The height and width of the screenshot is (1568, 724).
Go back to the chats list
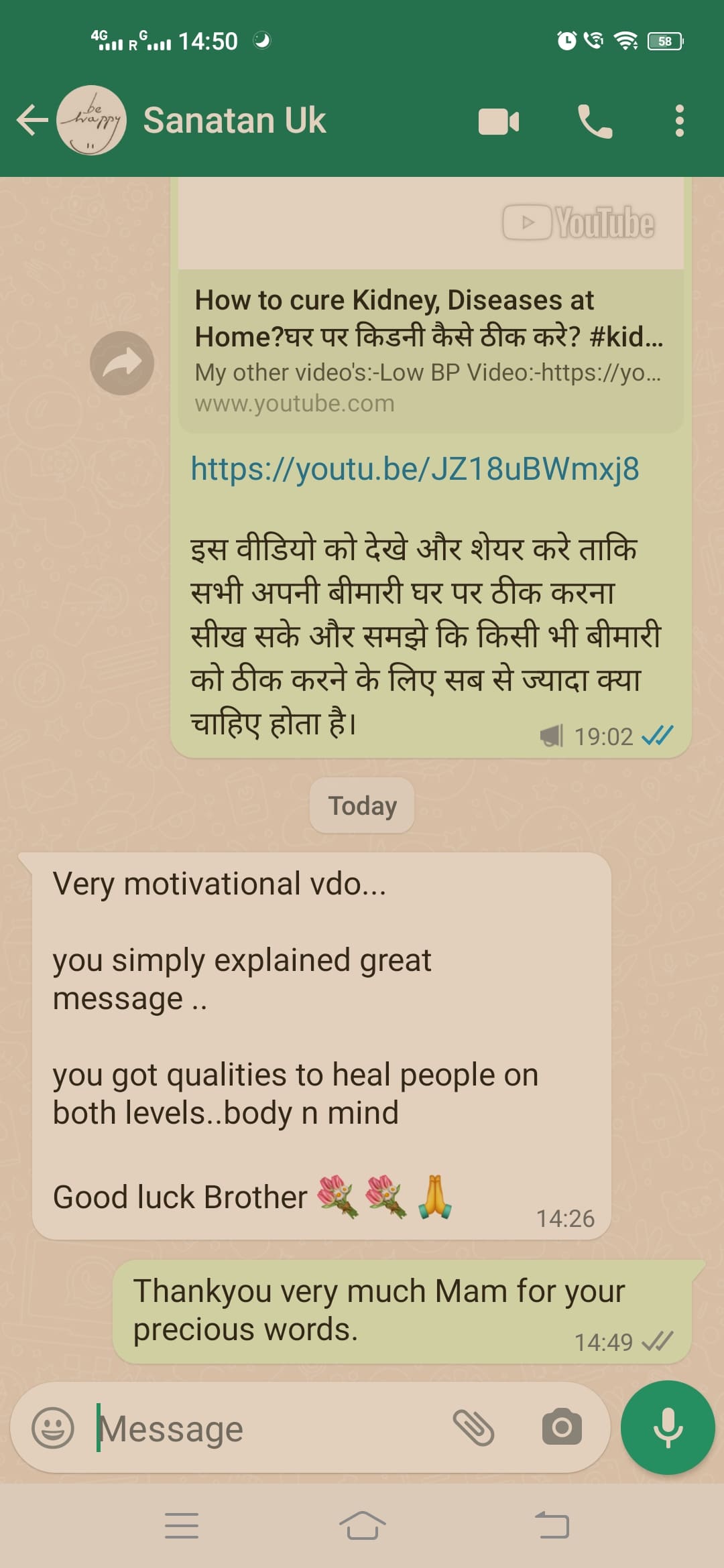[32, 121]
